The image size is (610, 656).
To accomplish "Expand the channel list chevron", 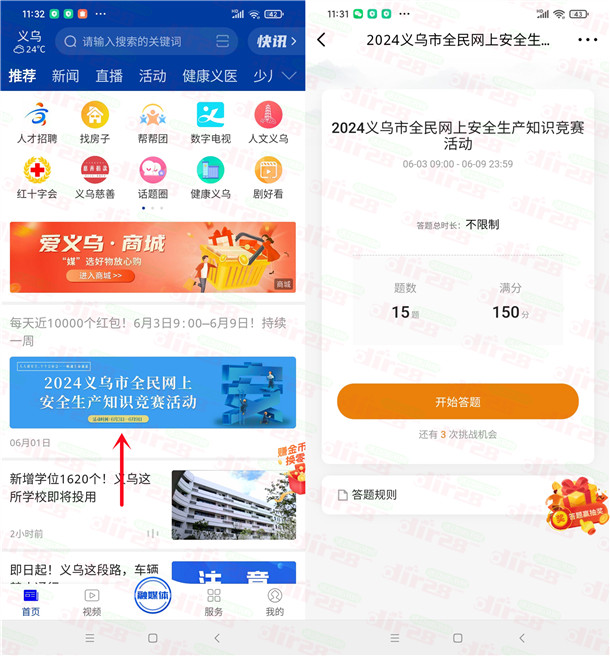I will pyautogui.click(x=289, y=76).
